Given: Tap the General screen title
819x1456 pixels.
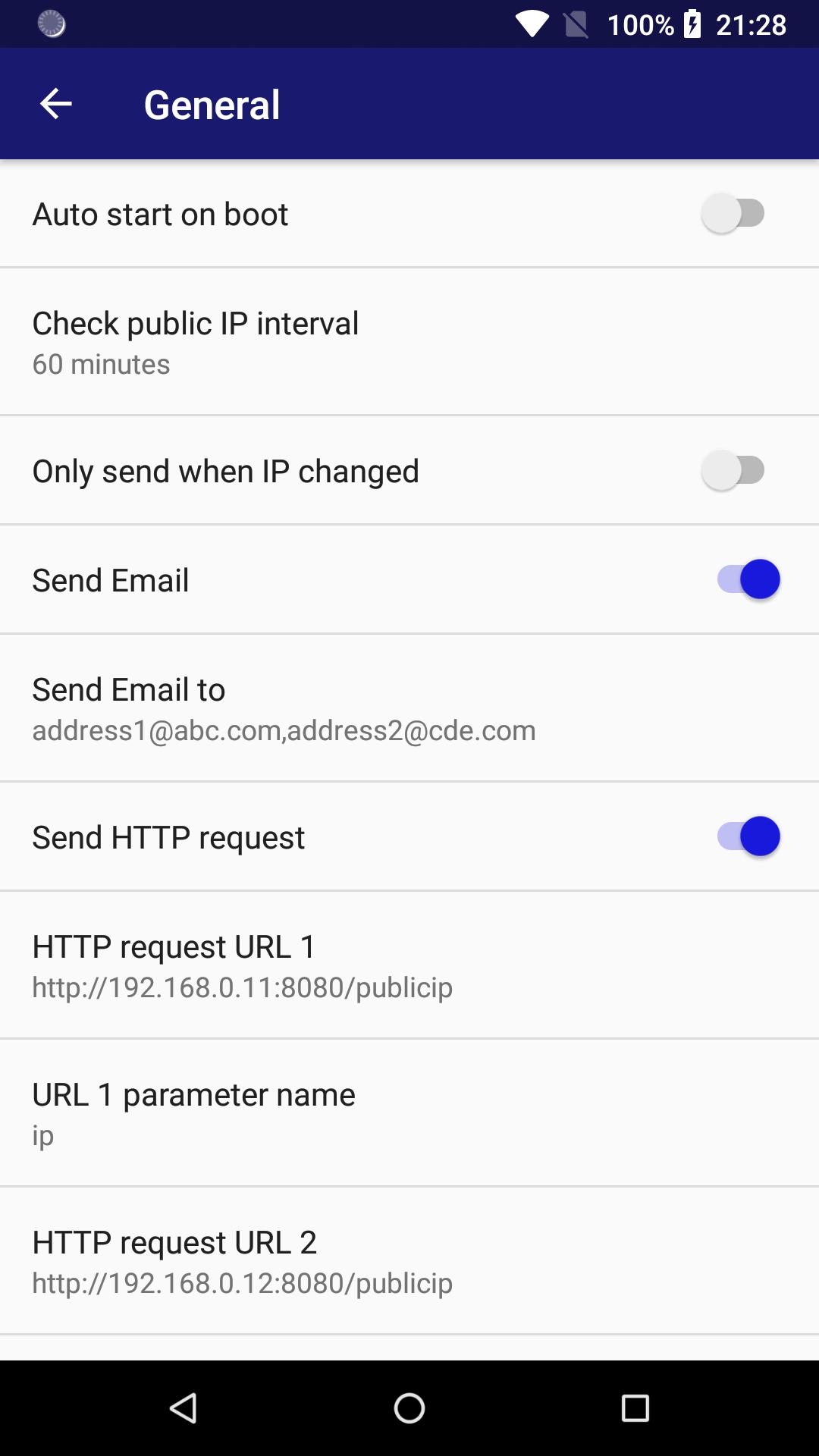Looking at the screenshot, I should [212, 103].
